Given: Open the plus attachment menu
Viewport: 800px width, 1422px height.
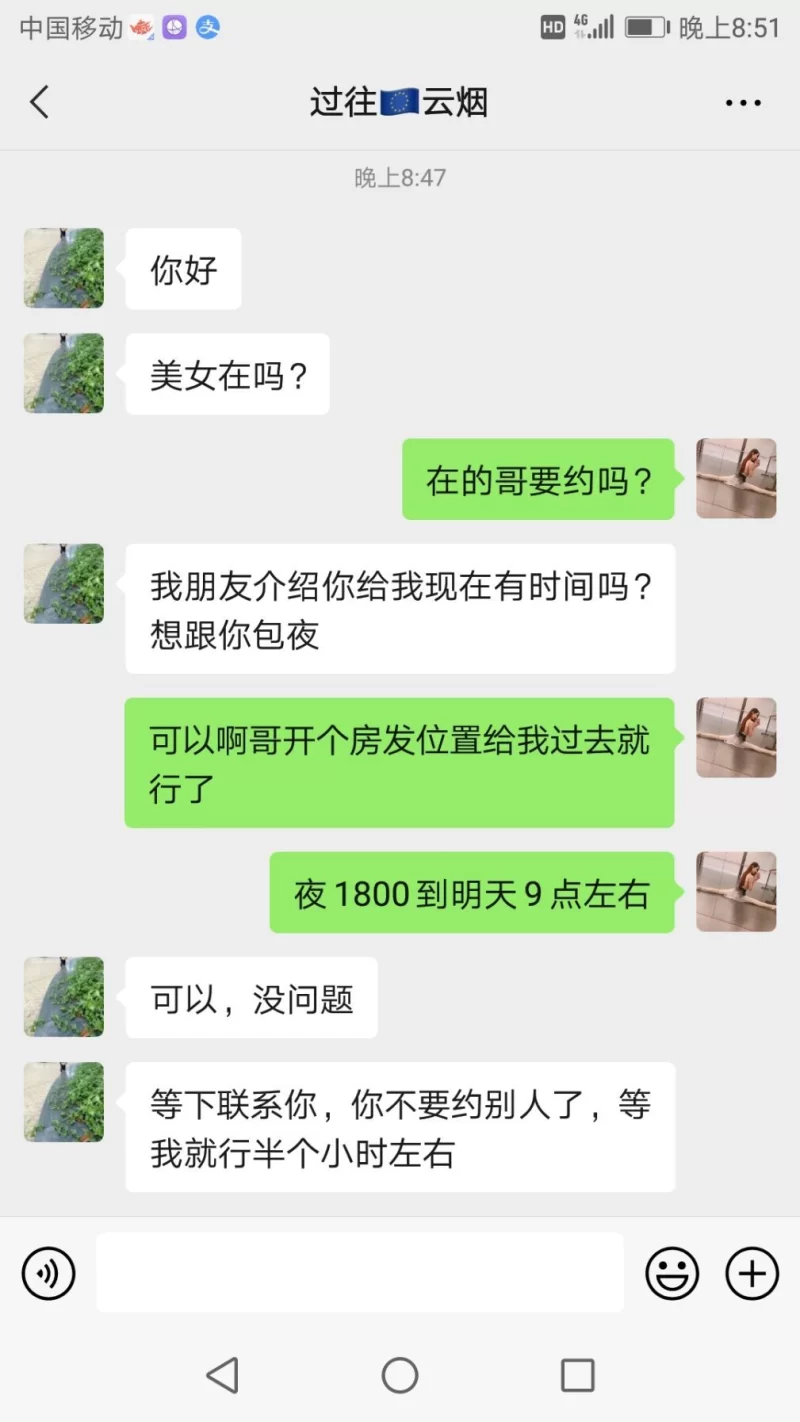Looking at the screenshot, I should pyautogui.click(x=751, y=1273).
